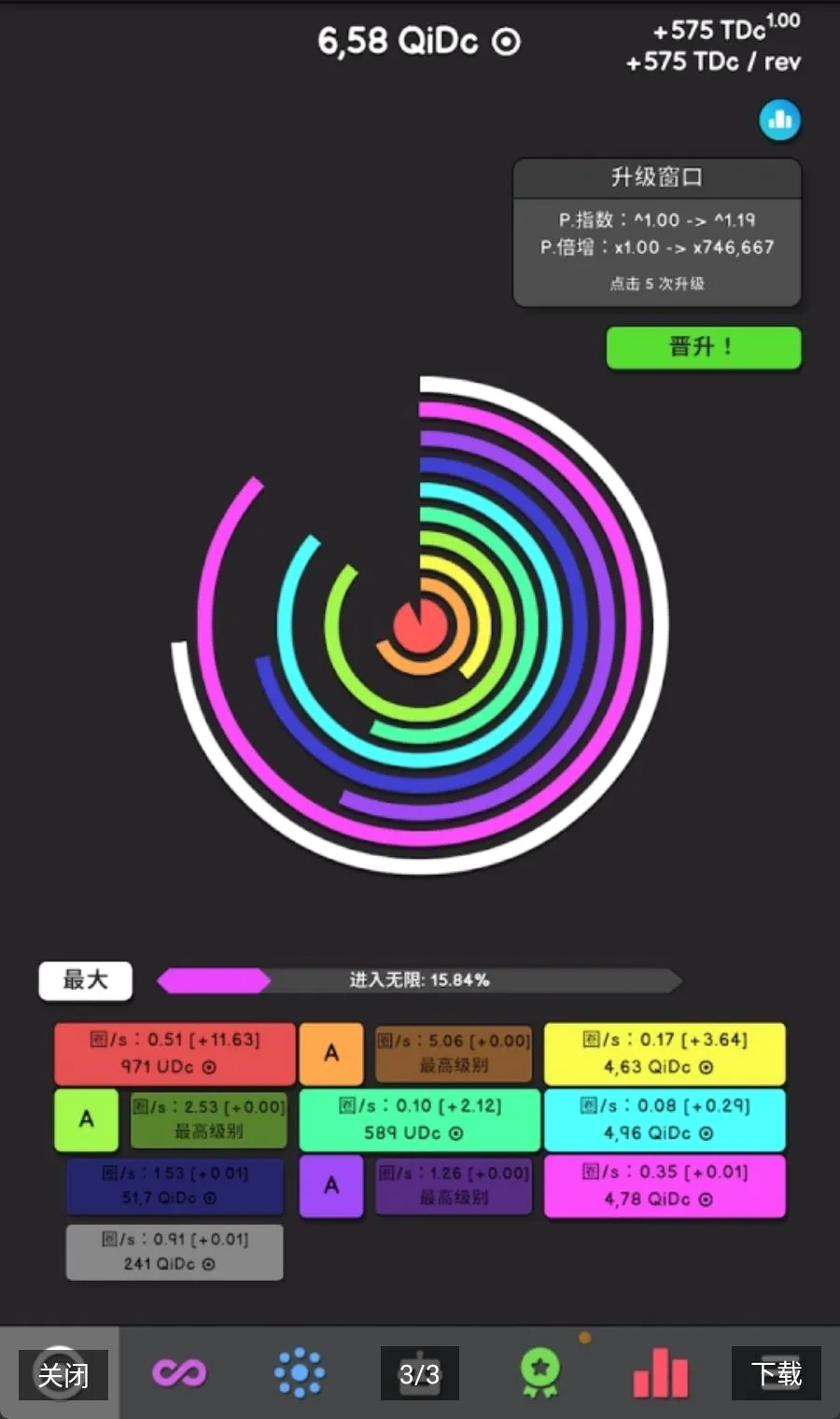
Task: Tap the lime green A auto button
Action: (87, 1119)
